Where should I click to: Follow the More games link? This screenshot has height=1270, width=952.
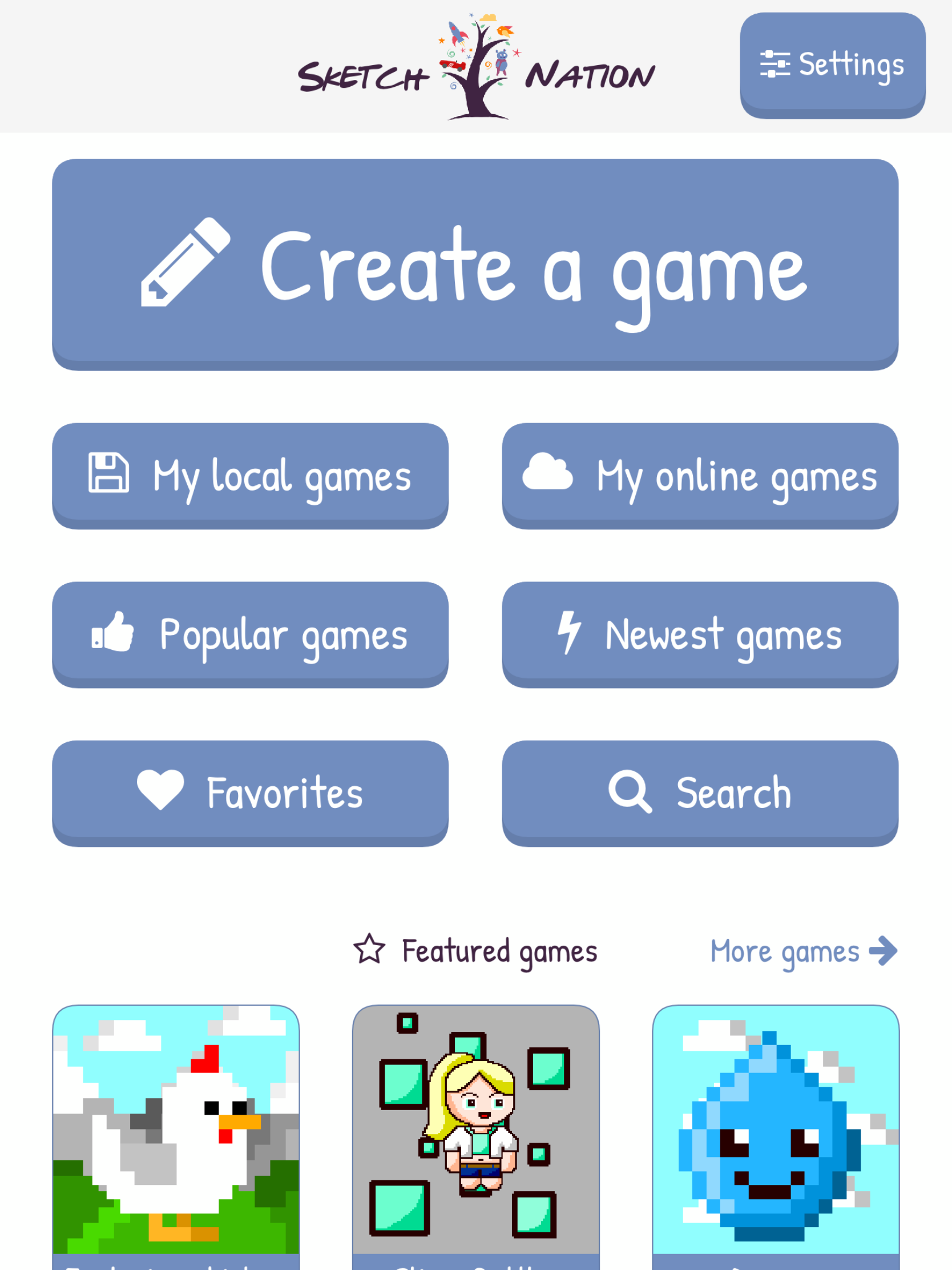pyautogui.click(x=804, y=951)
